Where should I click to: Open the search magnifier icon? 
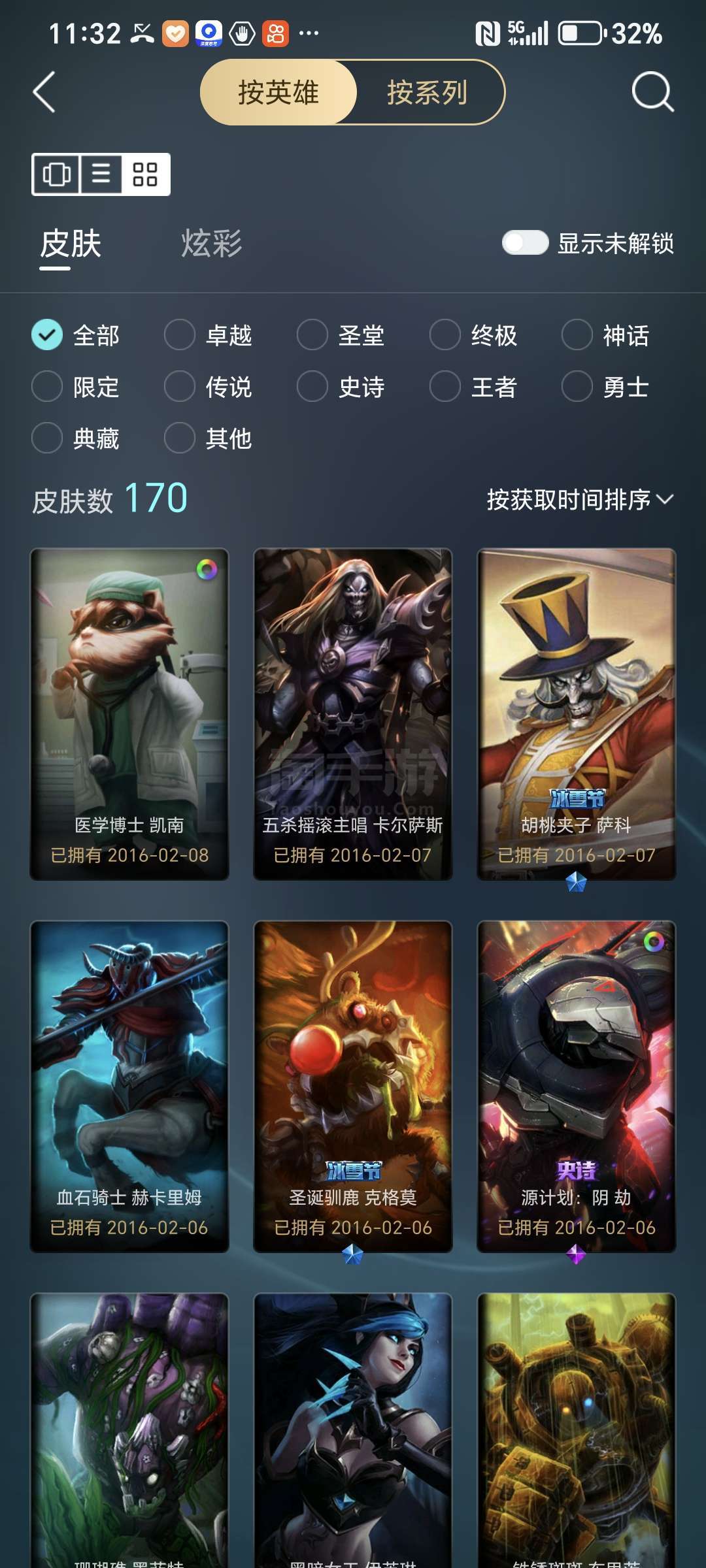click(x=652, y=92)
